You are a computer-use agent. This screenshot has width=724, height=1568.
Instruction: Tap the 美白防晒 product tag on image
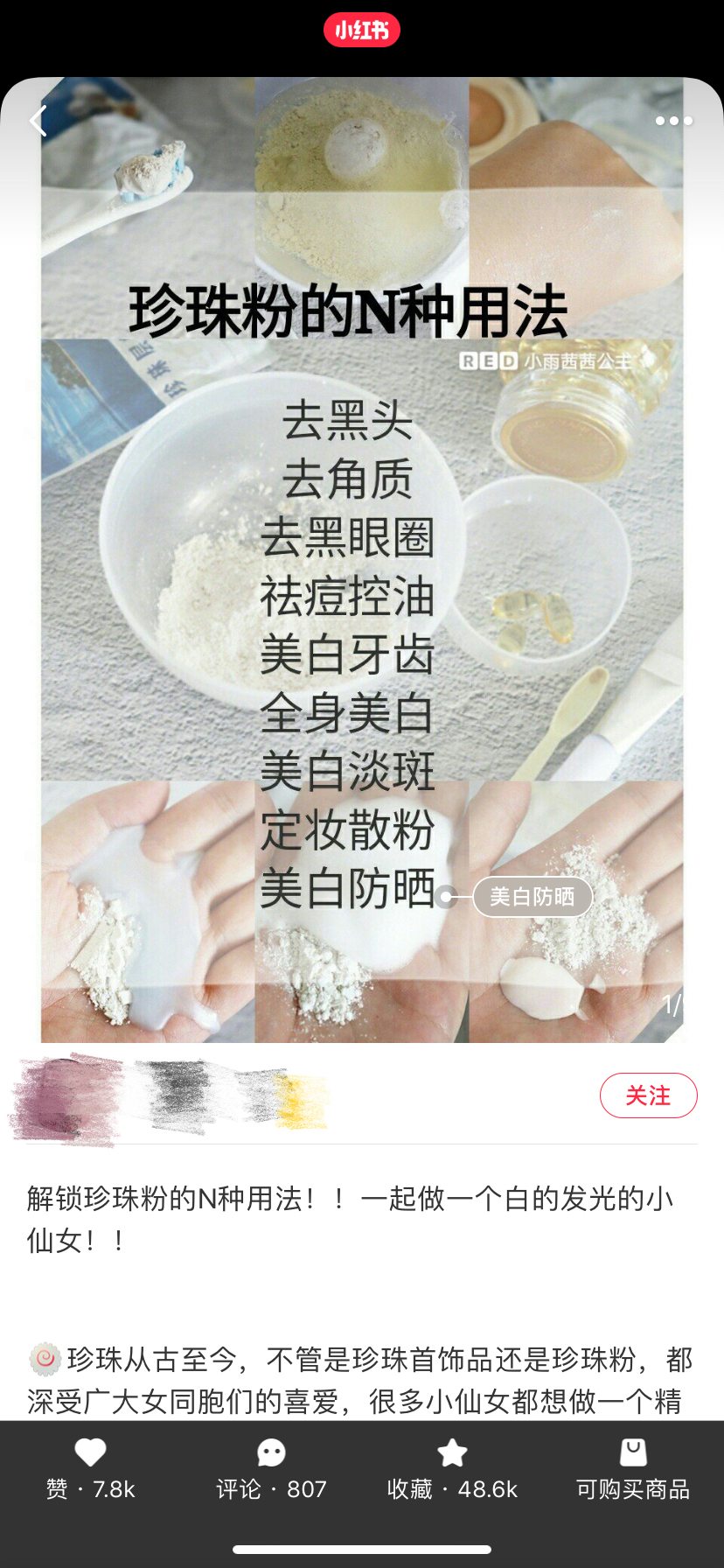click(x=532, y=896)
